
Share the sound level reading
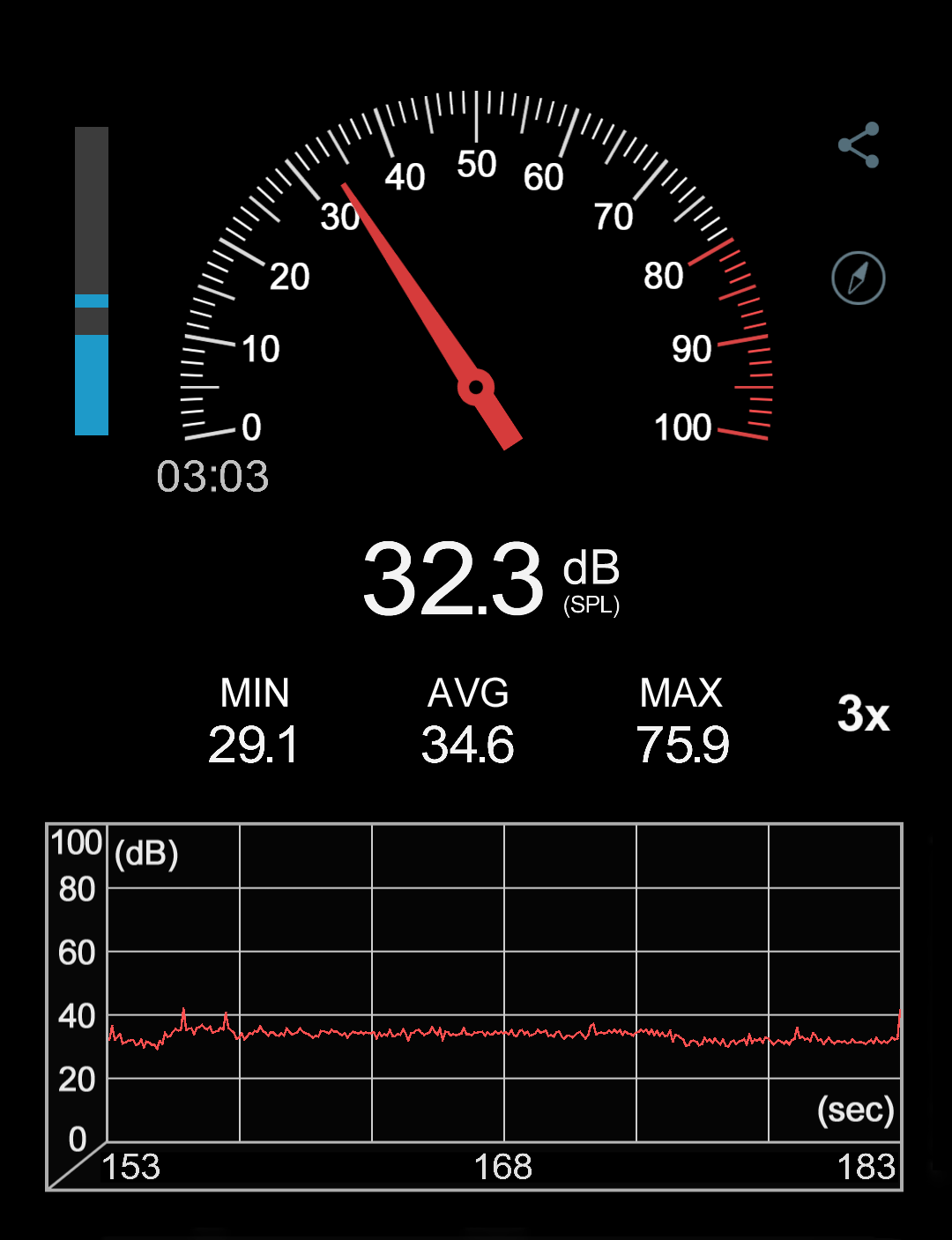tap(859, 145)
